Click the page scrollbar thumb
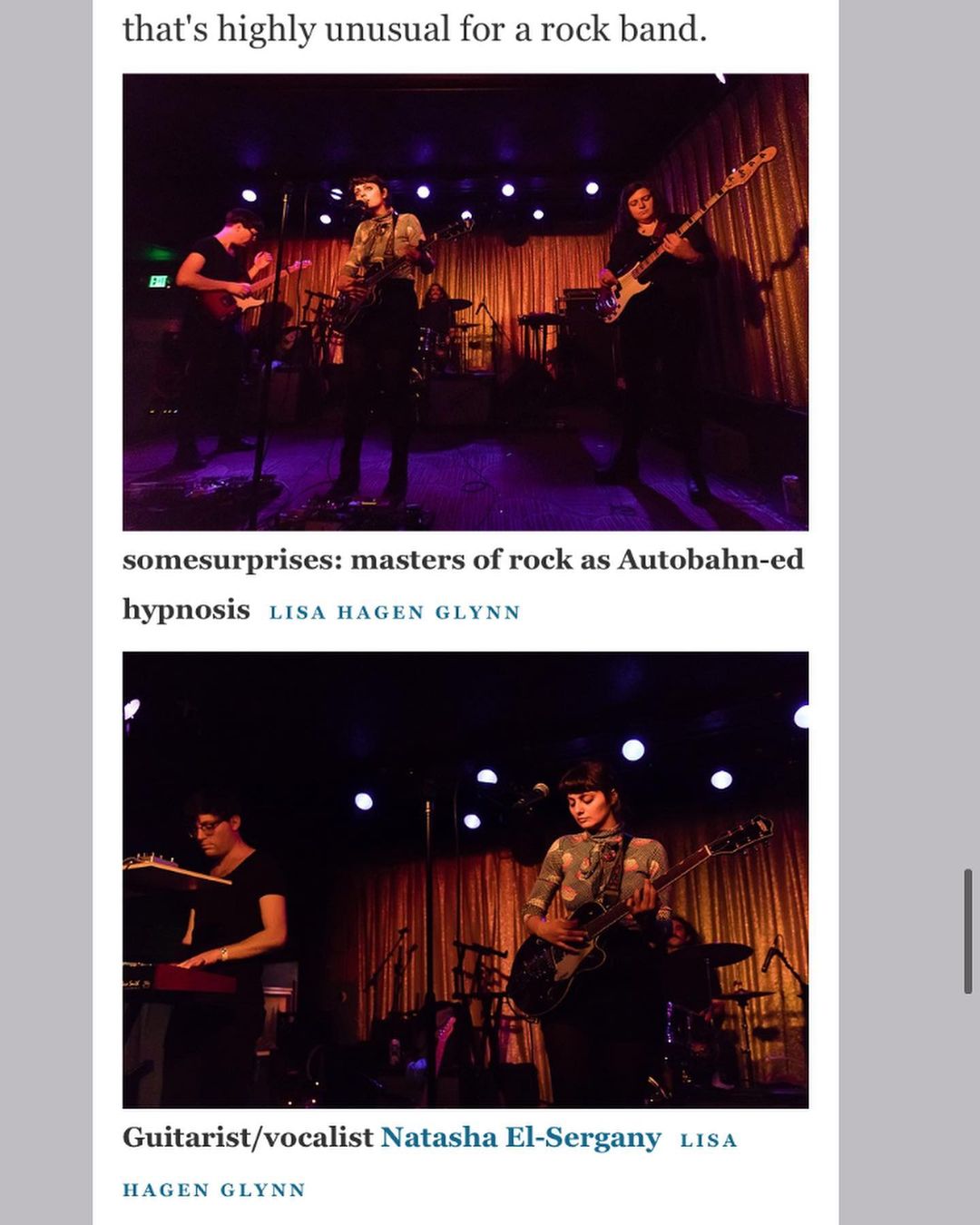This screenshot has width=980, height=1225. (968, 931)
